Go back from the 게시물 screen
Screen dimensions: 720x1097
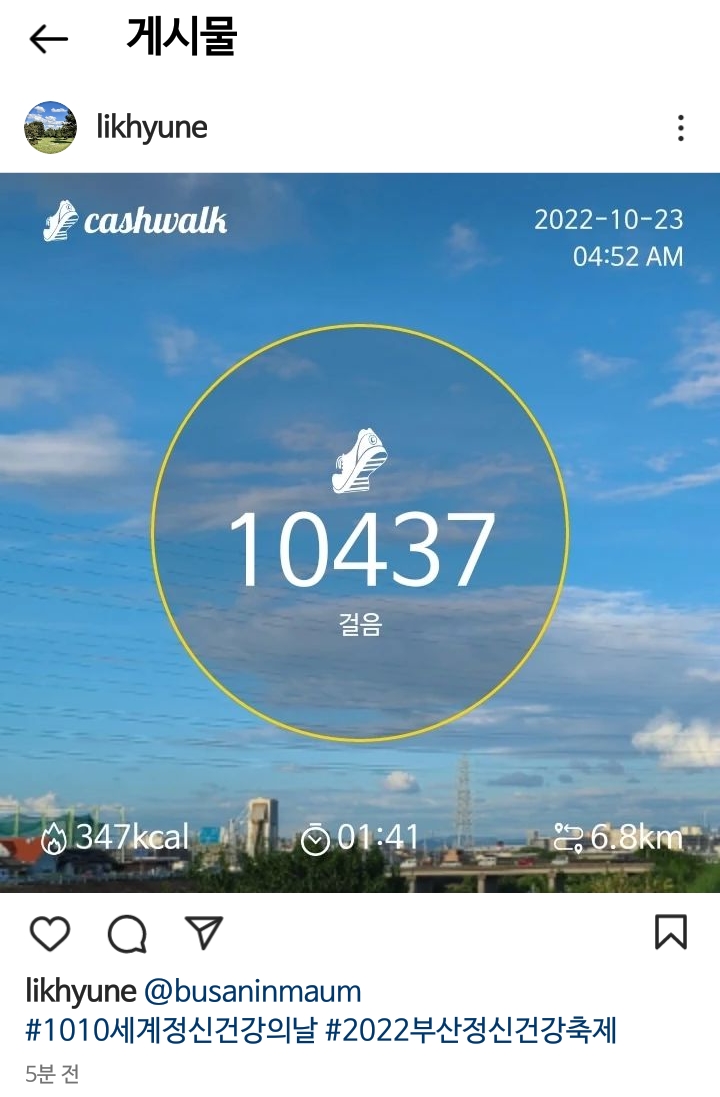click(48, 39)
